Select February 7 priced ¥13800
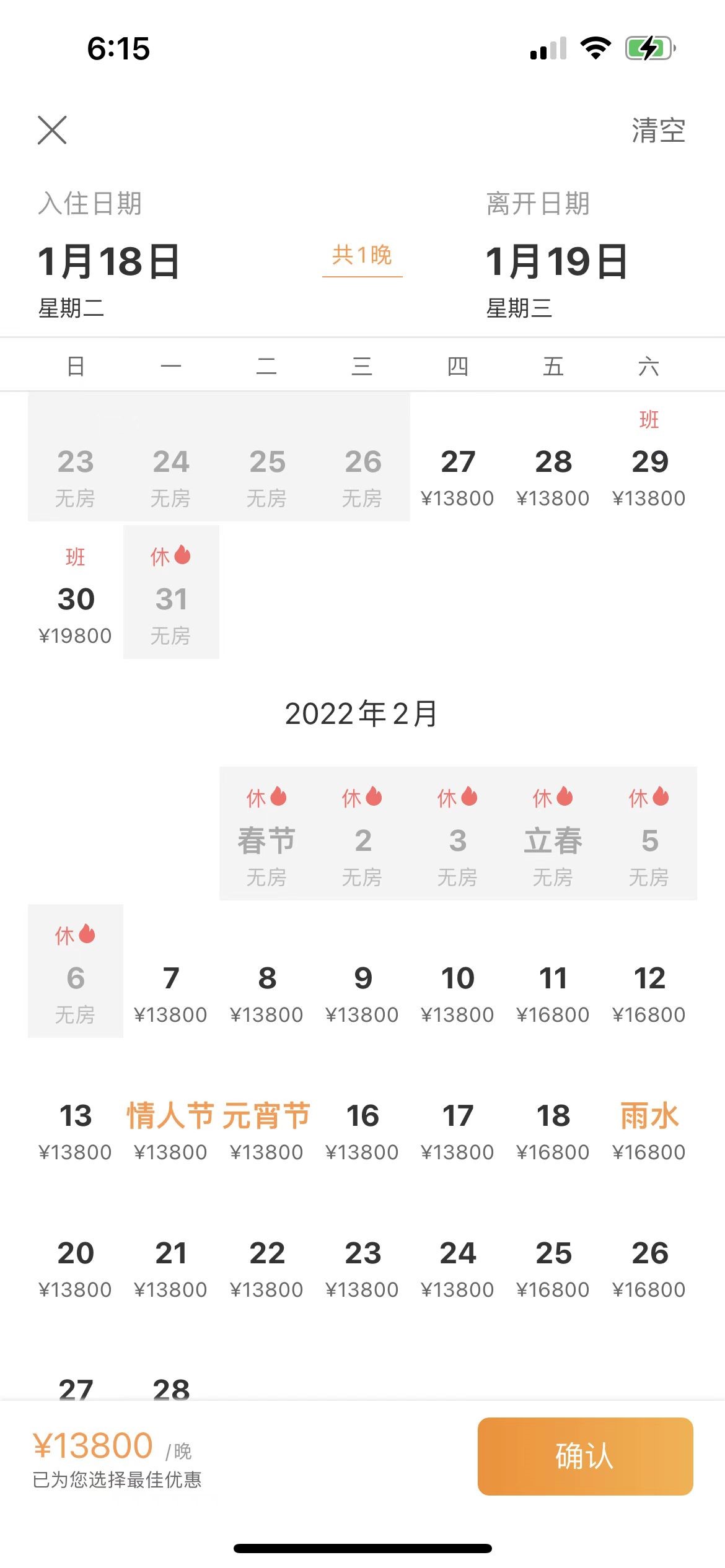This screenshot has height=1568, width=725. pyautogui.click(x=171, y=991)
